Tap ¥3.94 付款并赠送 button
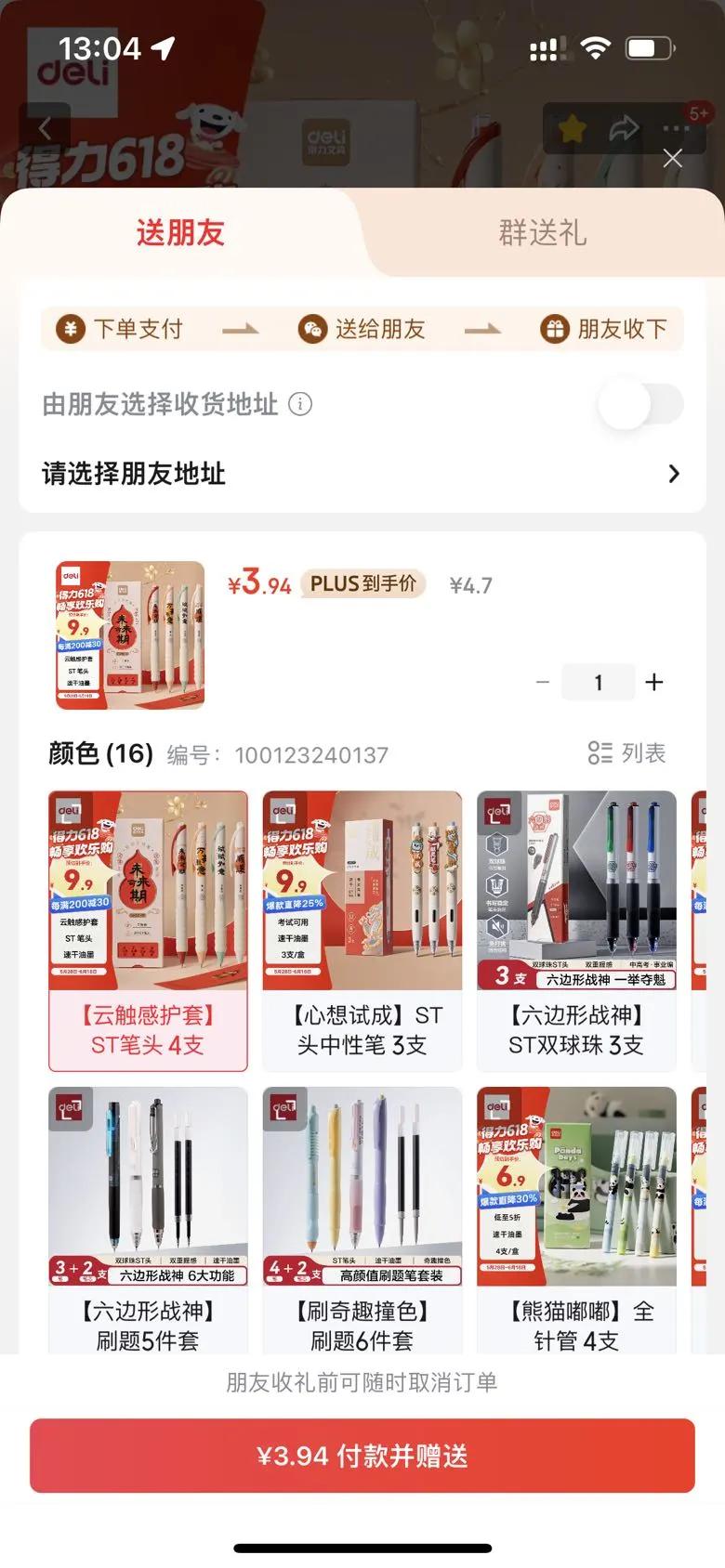725x1568 pixels. coord(362,1456)
